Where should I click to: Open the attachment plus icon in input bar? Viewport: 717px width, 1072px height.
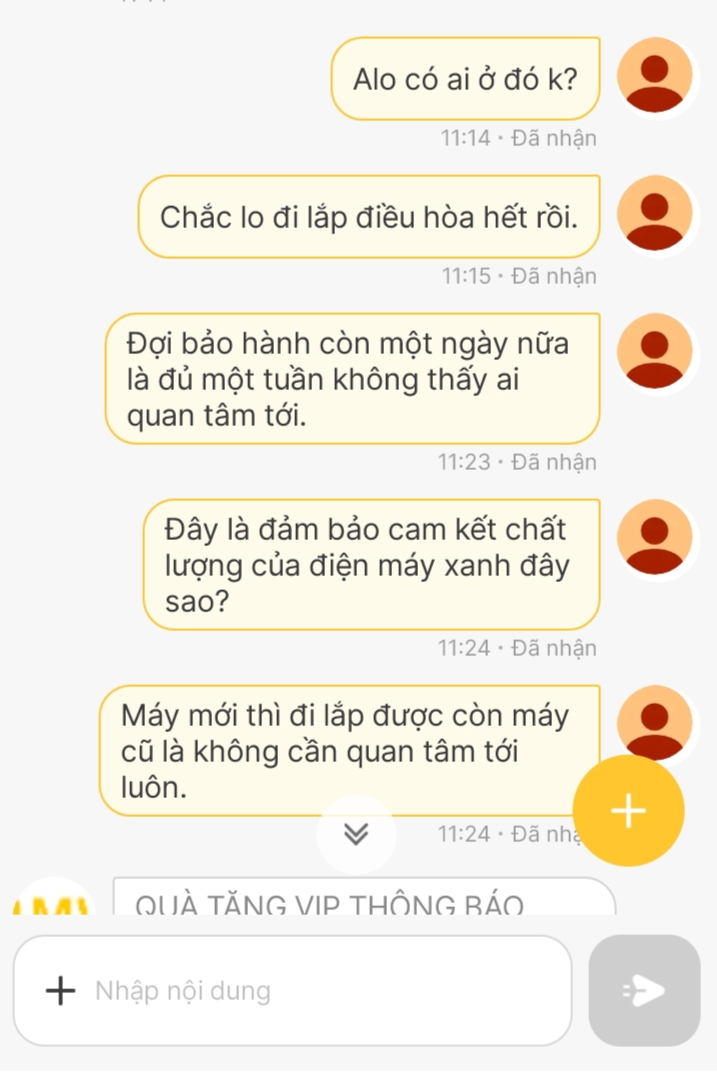[61, 991]
